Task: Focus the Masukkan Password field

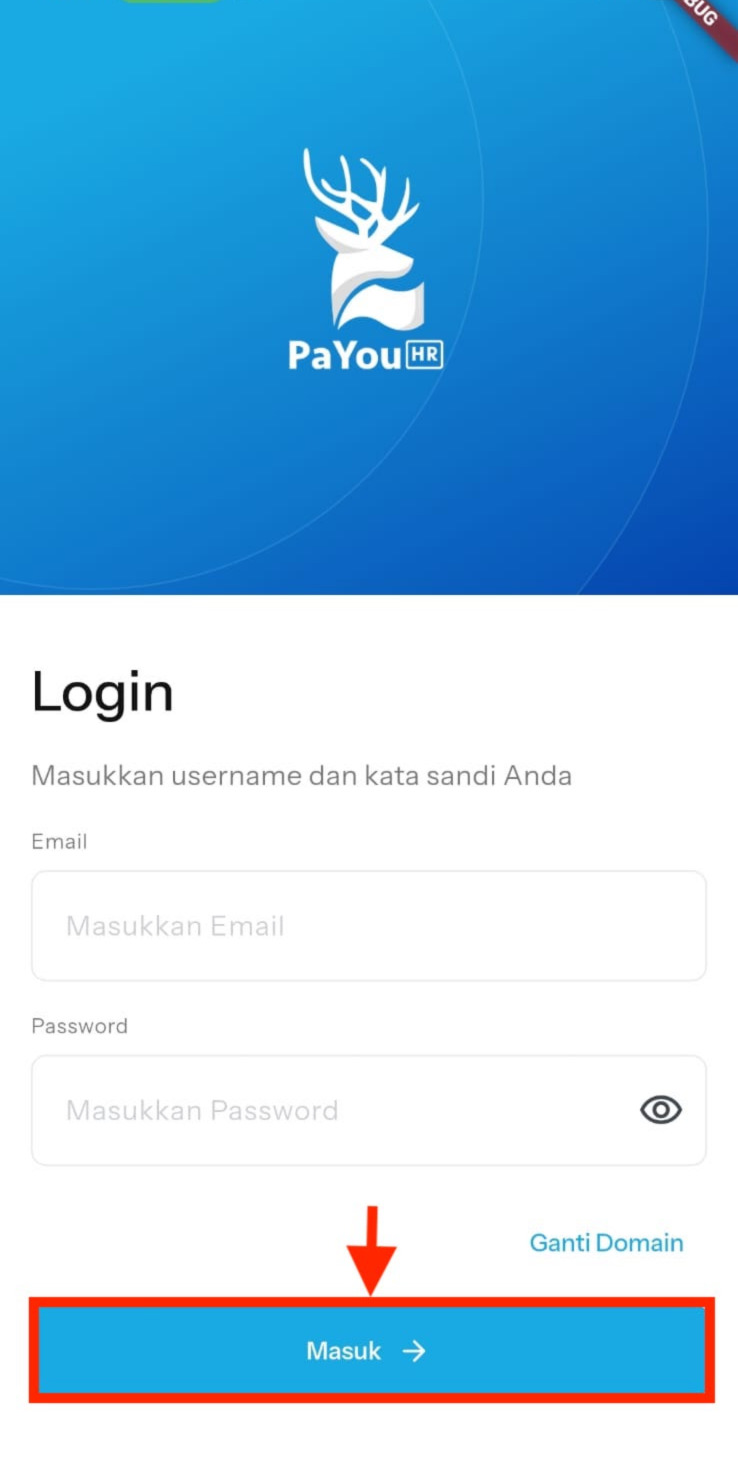Action: pyautogui.click(x=330, y=1110)
